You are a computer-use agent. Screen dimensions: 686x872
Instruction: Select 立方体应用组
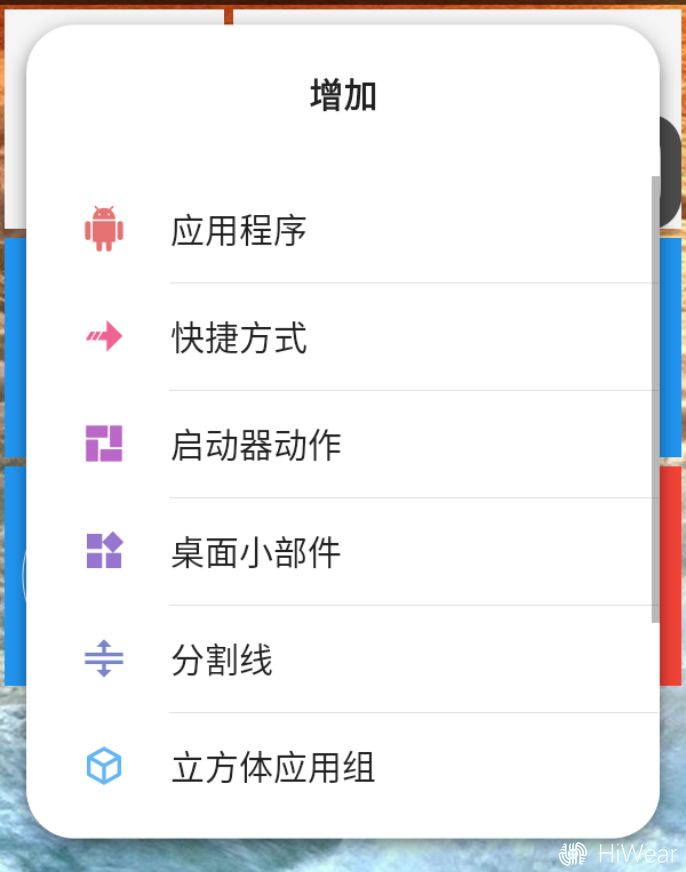[273, 768]
